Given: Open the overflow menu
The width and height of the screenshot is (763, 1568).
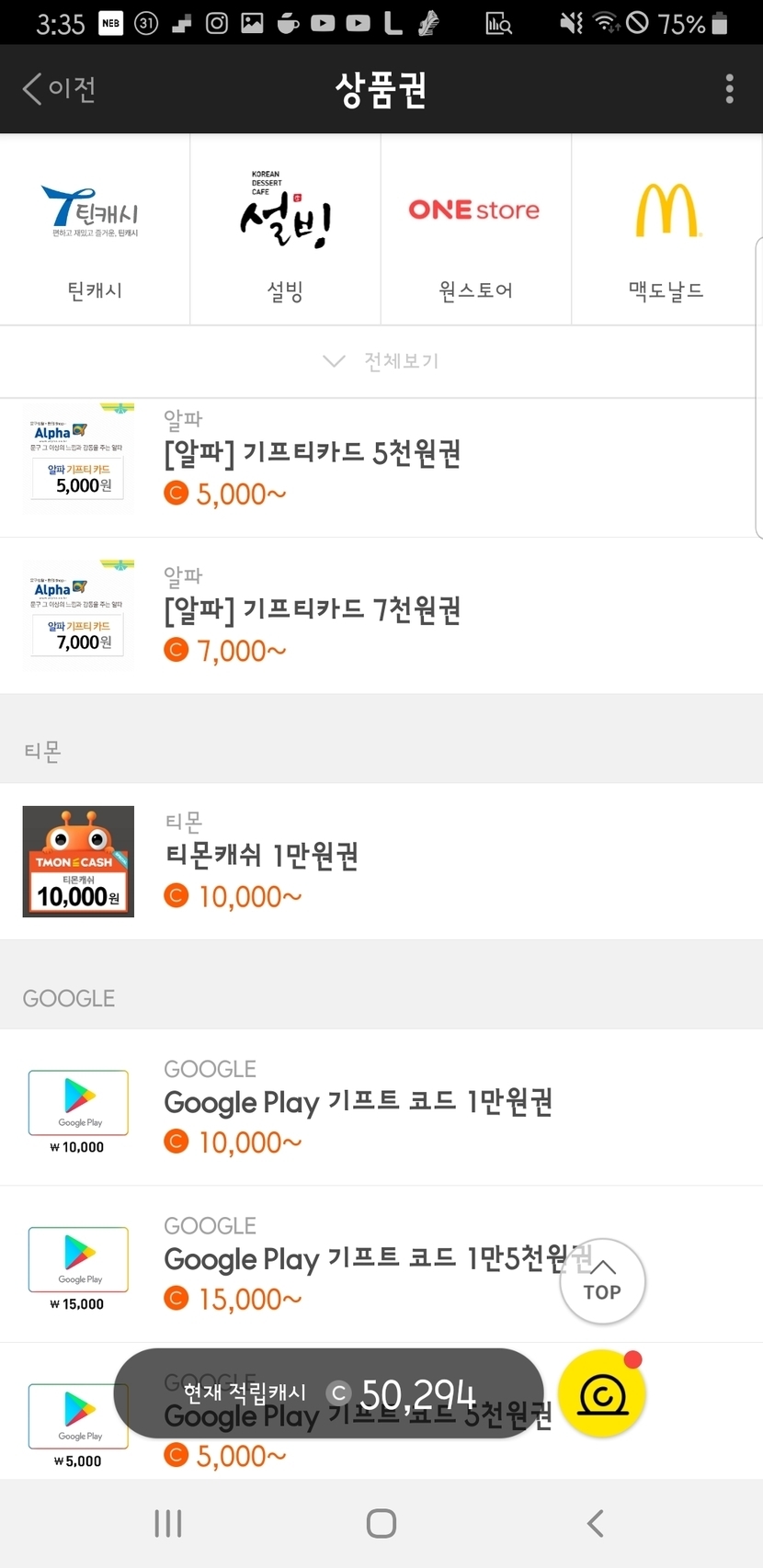Looking at the screenshot, I should [x=729, y=89].
